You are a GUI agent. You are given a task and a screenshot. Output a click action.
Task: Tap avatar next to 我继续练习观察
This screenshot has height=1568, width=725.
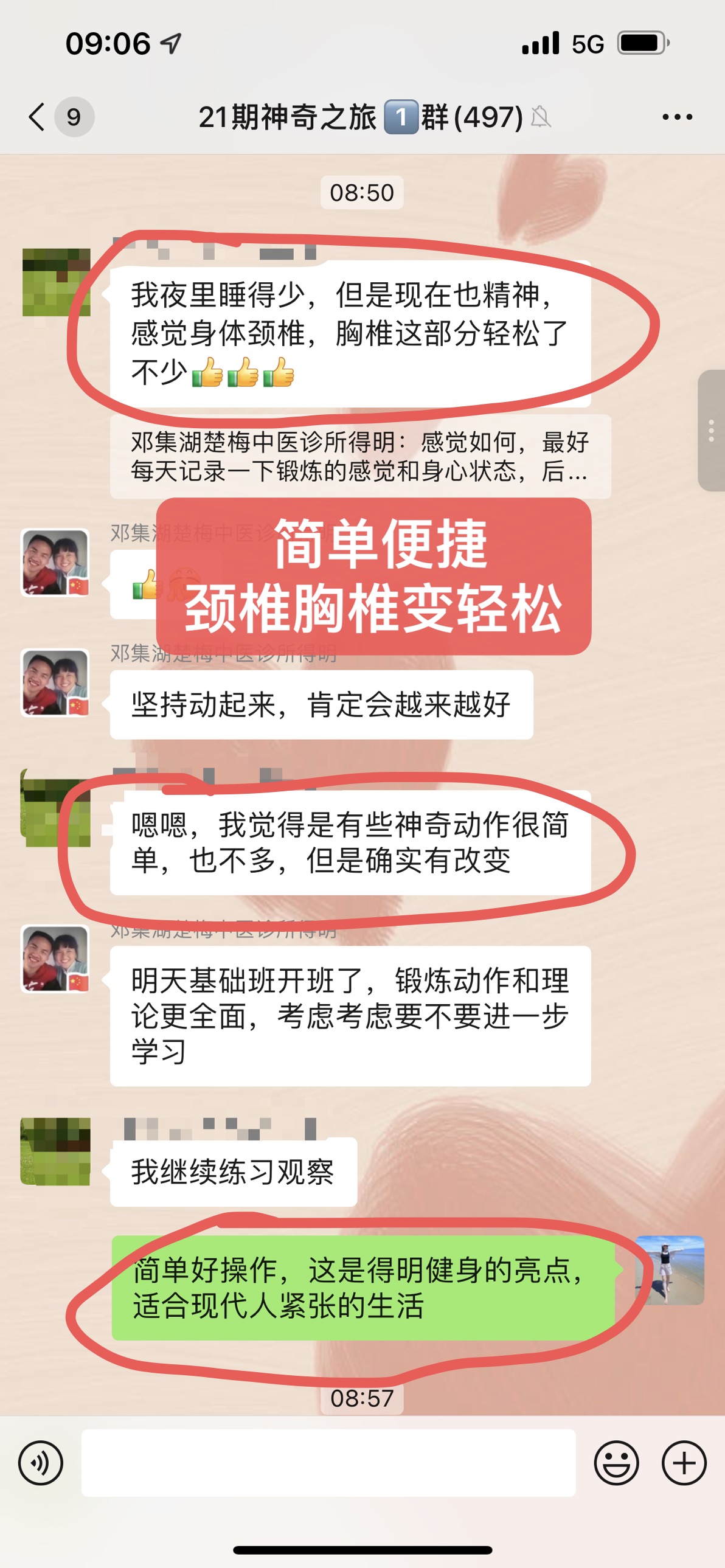pos(55,1151)
